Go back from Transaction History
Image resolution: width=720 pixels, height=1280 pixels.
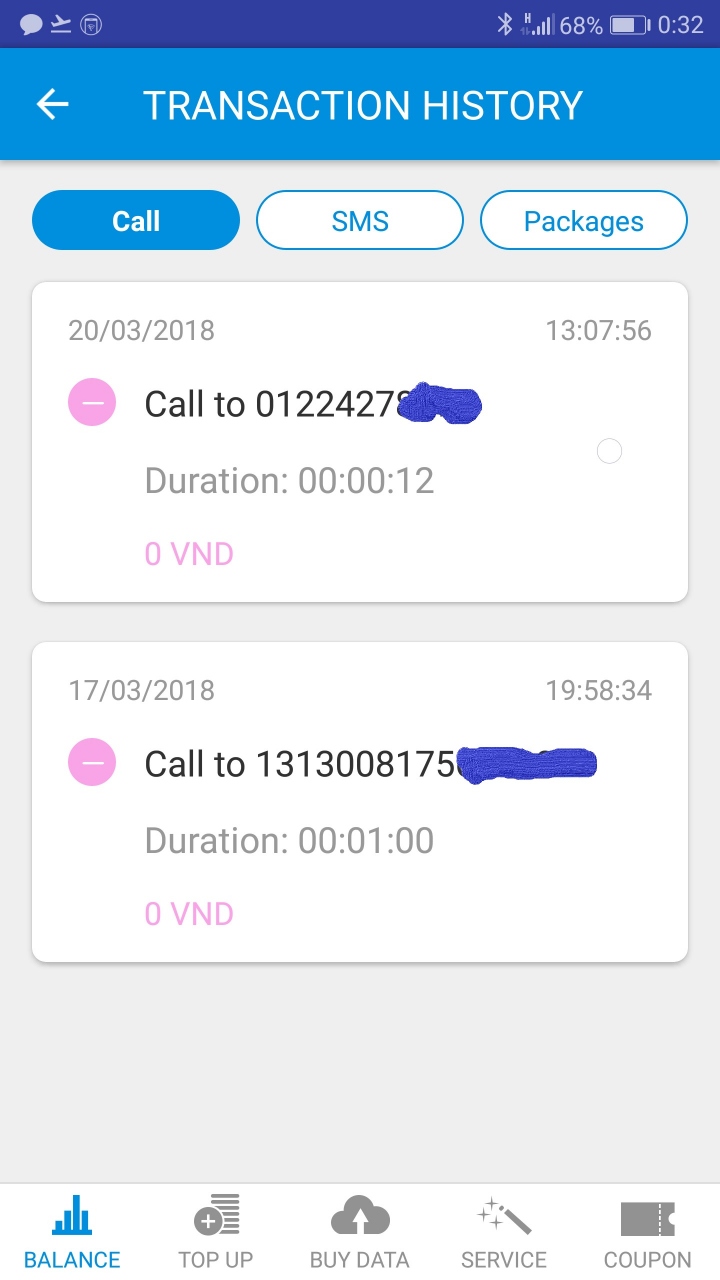tap(52, 105)
